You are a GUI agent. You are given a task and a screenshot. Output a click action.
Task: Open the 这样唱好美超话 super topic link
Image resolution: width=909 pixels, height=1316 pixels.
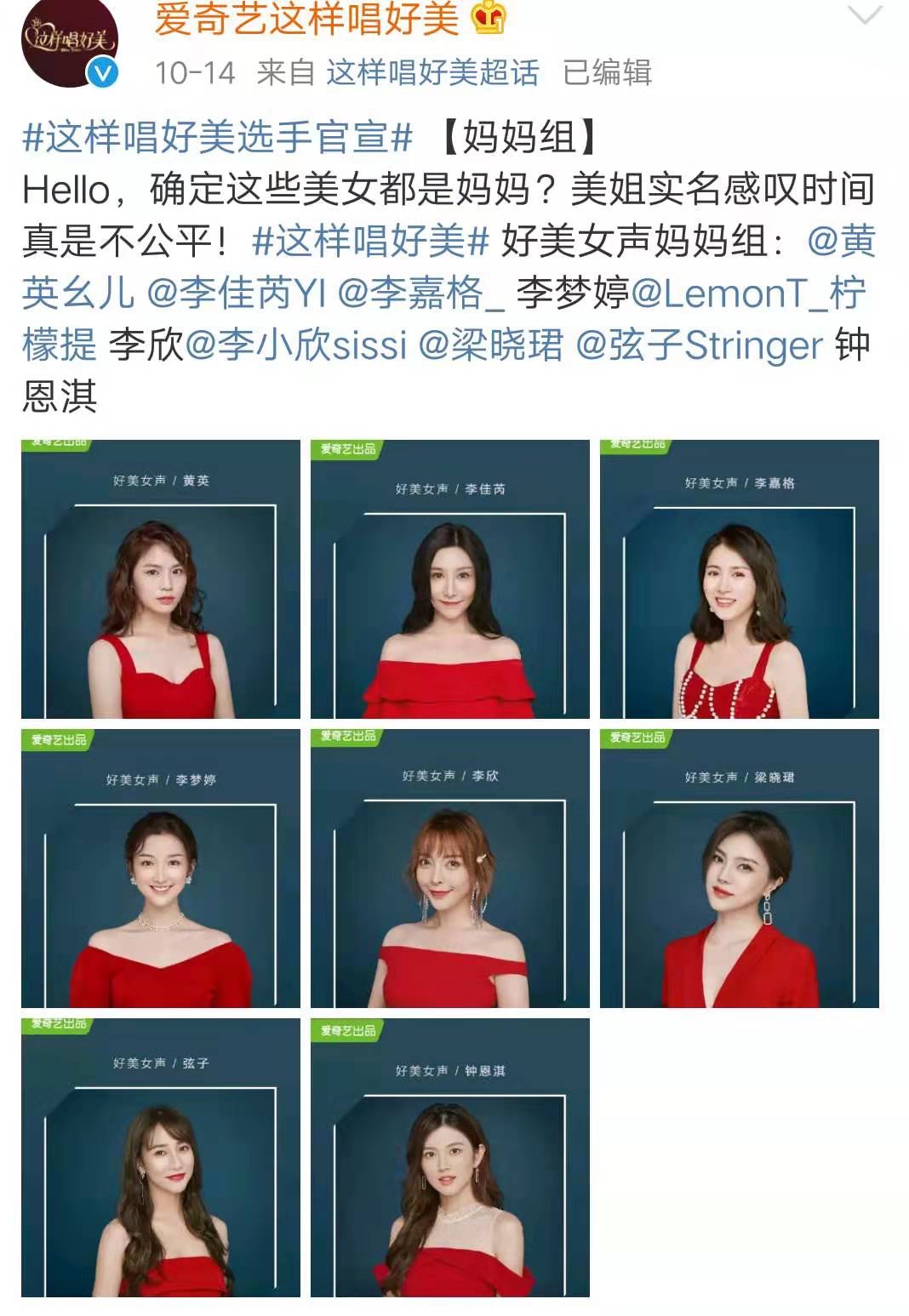(432, 73)
